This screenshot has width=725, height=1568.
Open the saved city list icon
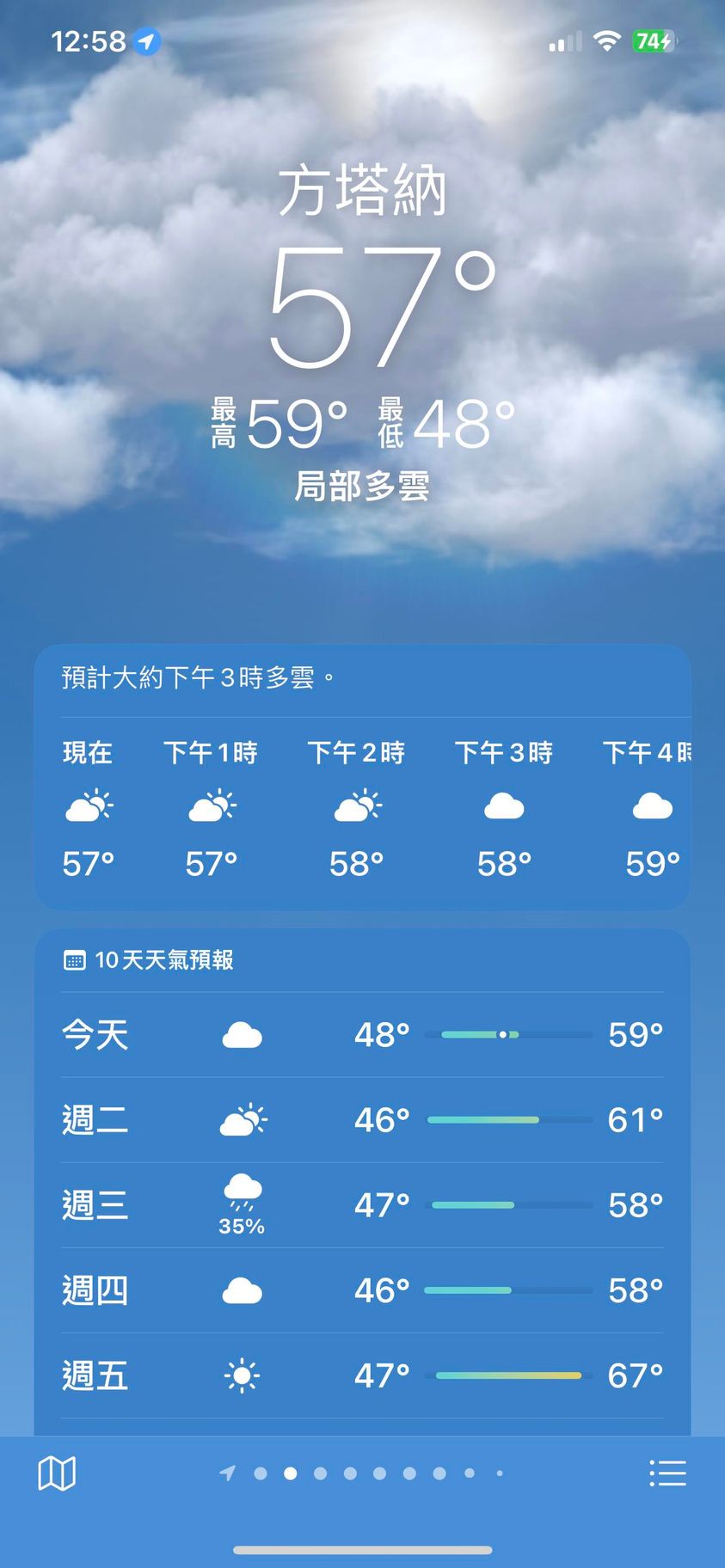coord(667,1473)
